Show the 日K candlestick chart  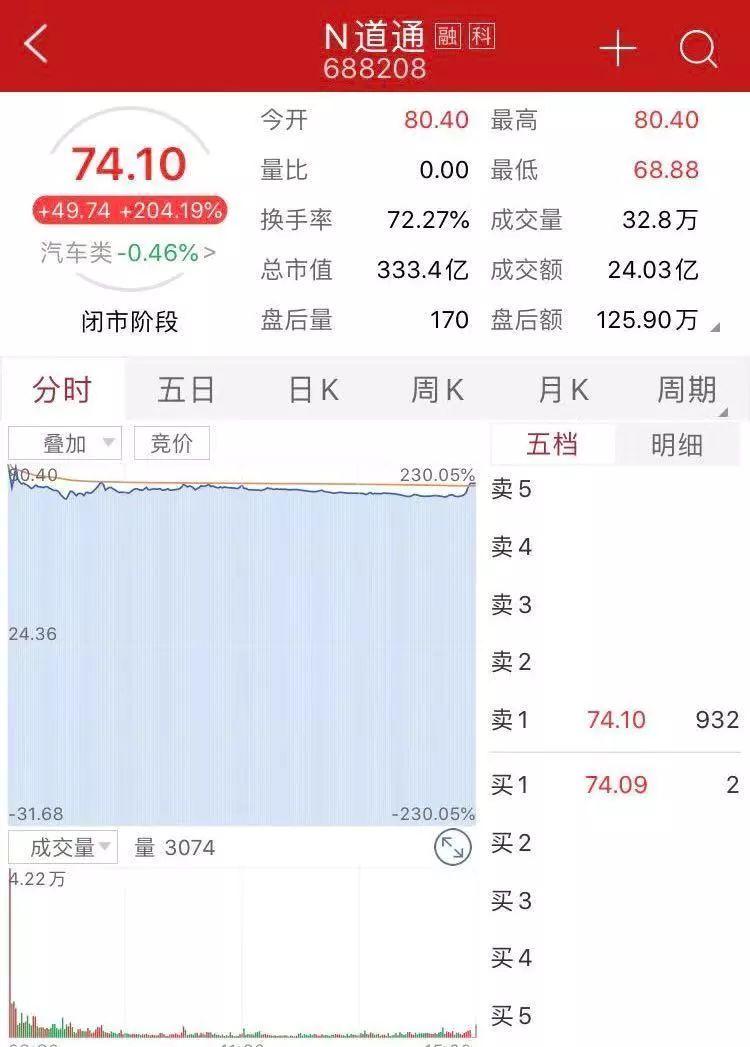(x=313, y=390)
